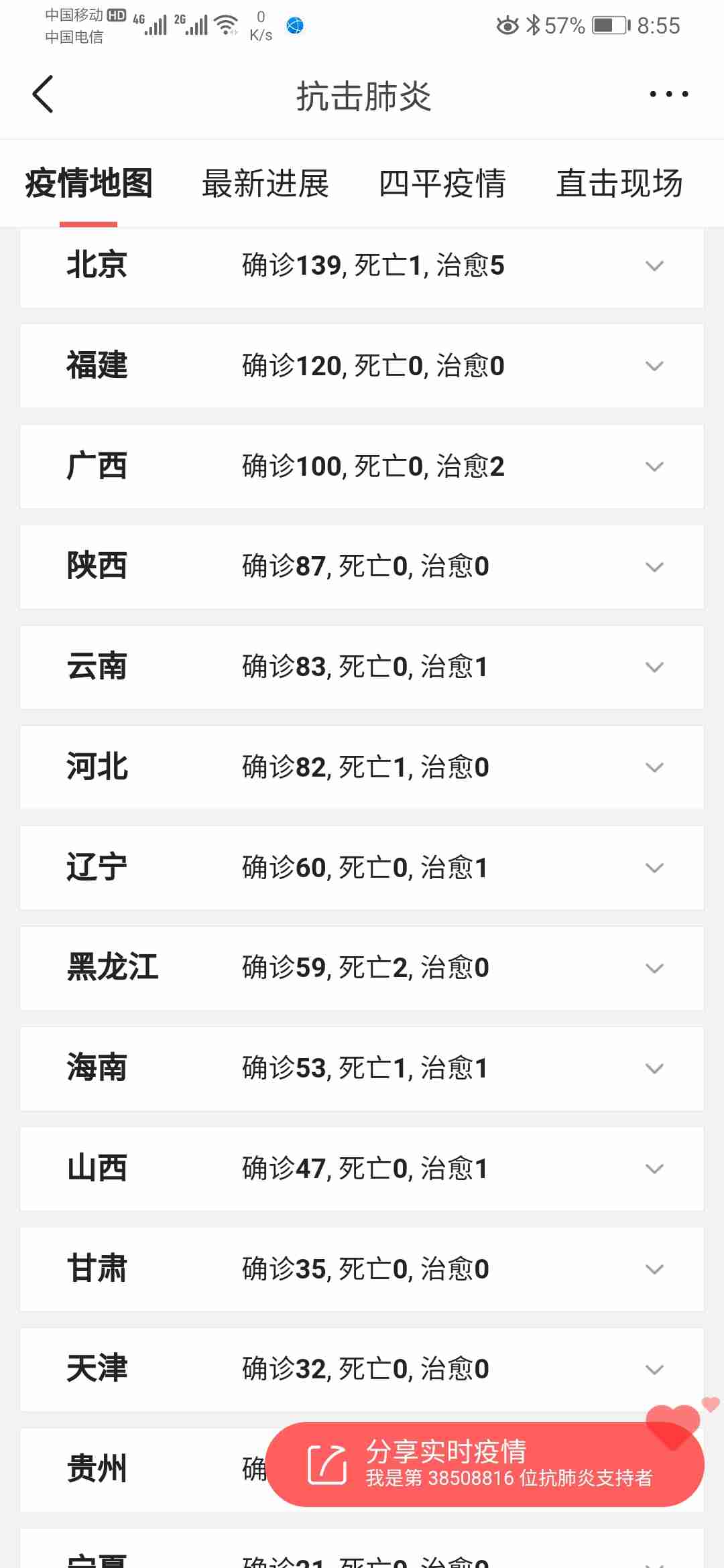Open the three-dot overflow menu
Image resolution: width=724 pixels, height=1568 pixels.
pyautogui.click(x=668, y=94)
